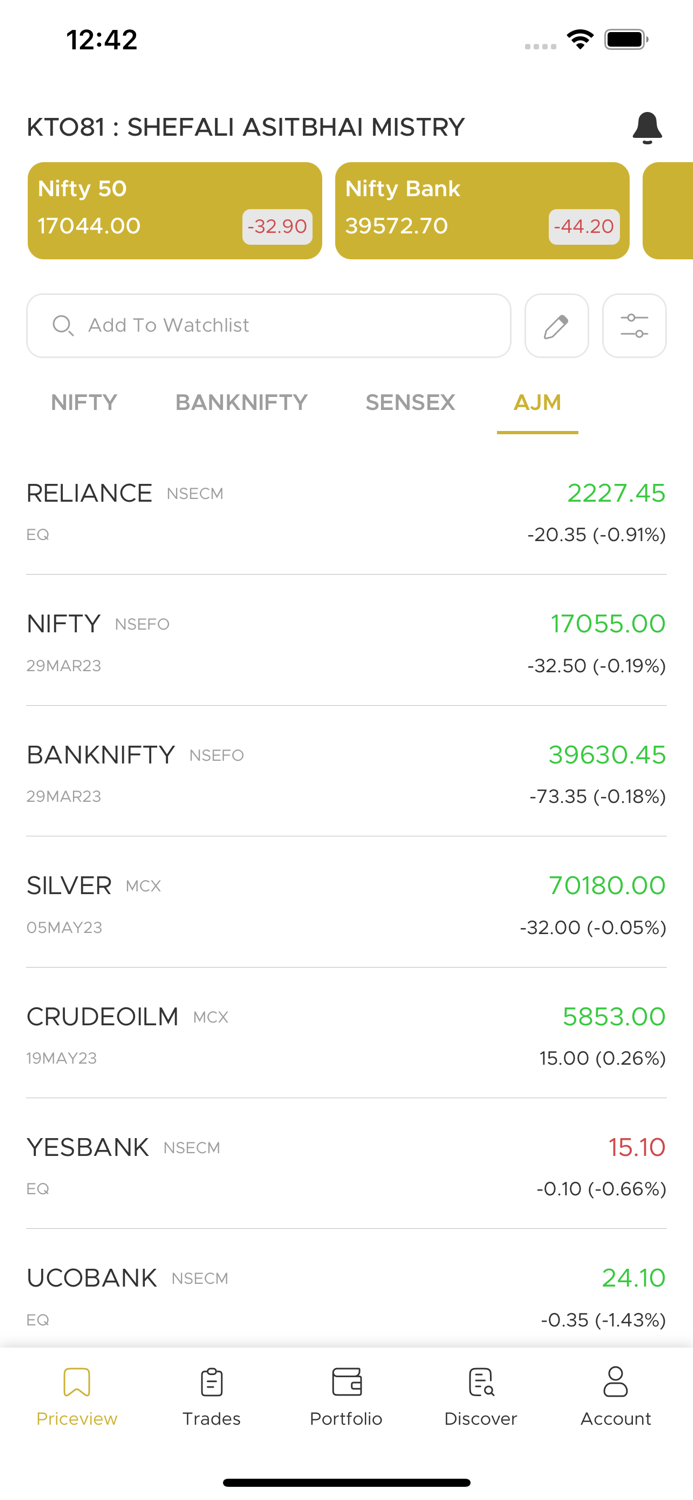View the BANKNIFTY 29MAR23 futures row
693x1500 pixels.
tap(346, 774)
